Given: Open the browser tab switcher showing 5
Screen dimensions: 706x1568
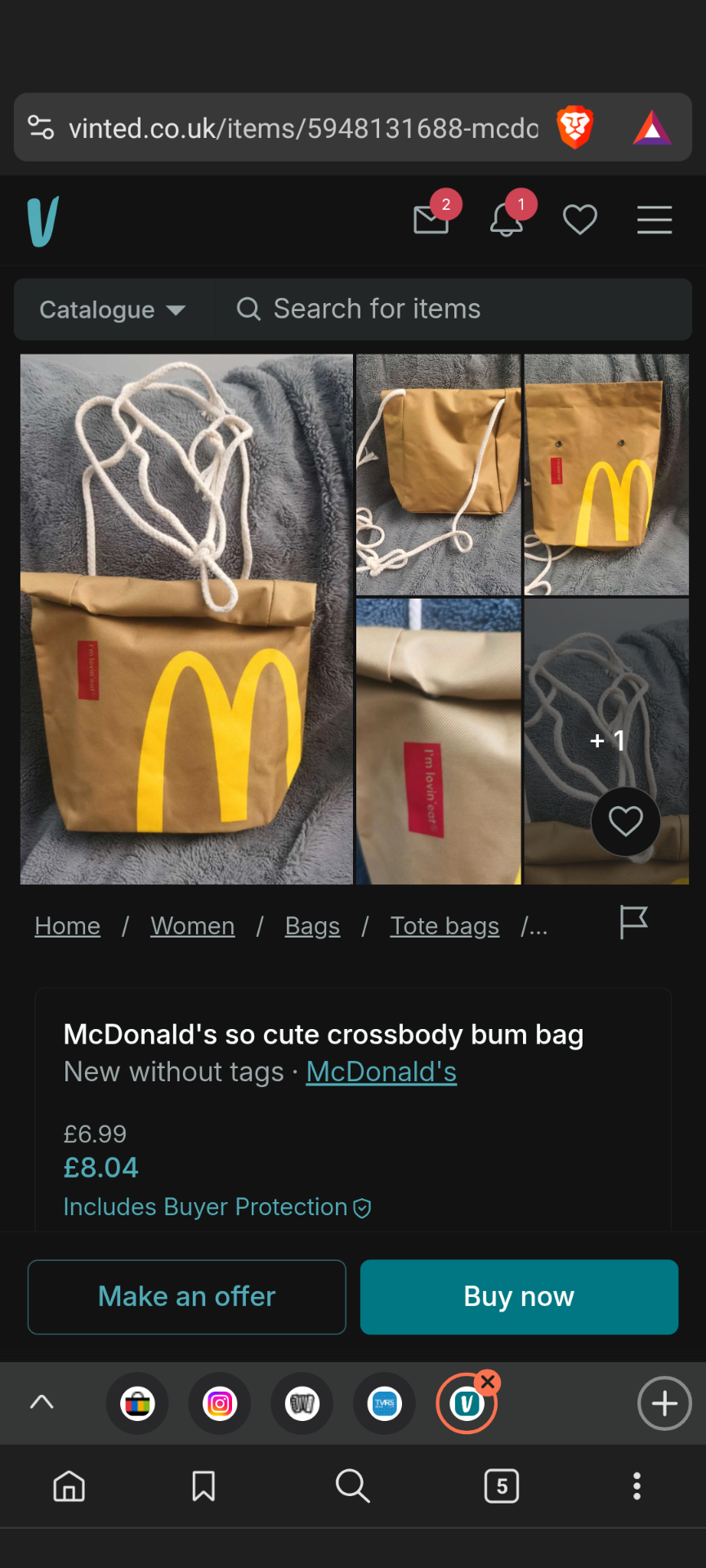Looking at the screenshot, I should pyautogui.click(x=502, y=1486).
